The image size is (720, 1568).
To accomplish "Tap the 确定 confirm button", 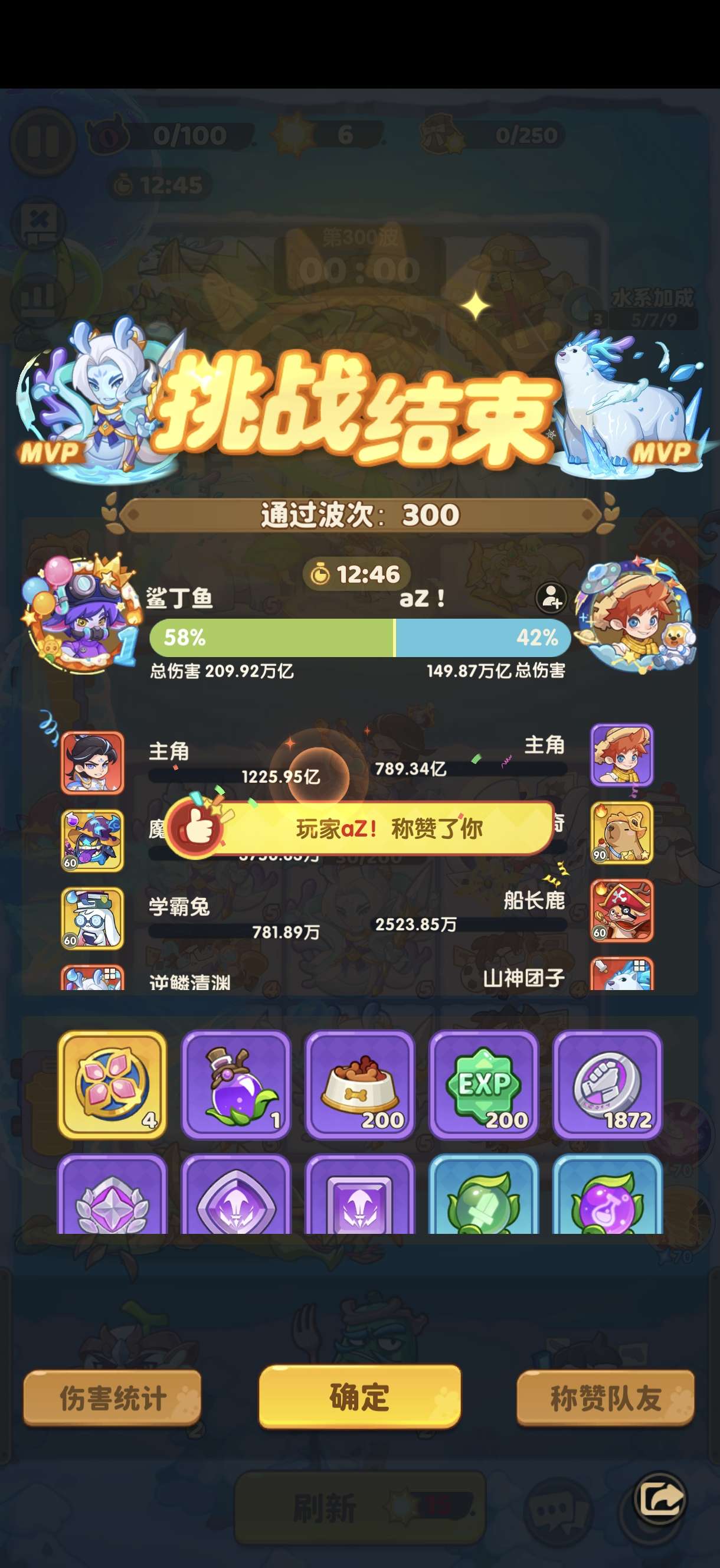I will (x=359, y=1396).
